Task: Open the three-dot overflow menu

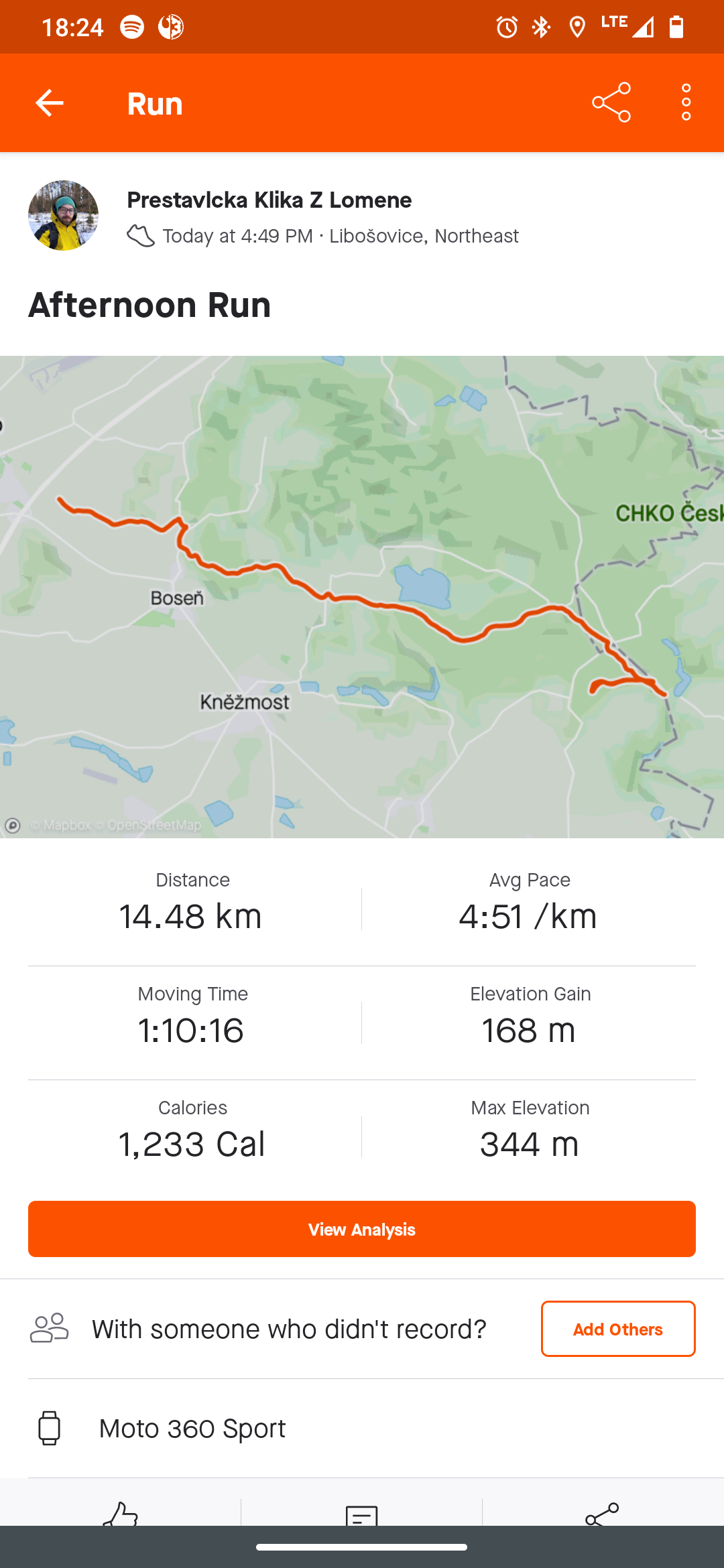Action: [686, 103]
